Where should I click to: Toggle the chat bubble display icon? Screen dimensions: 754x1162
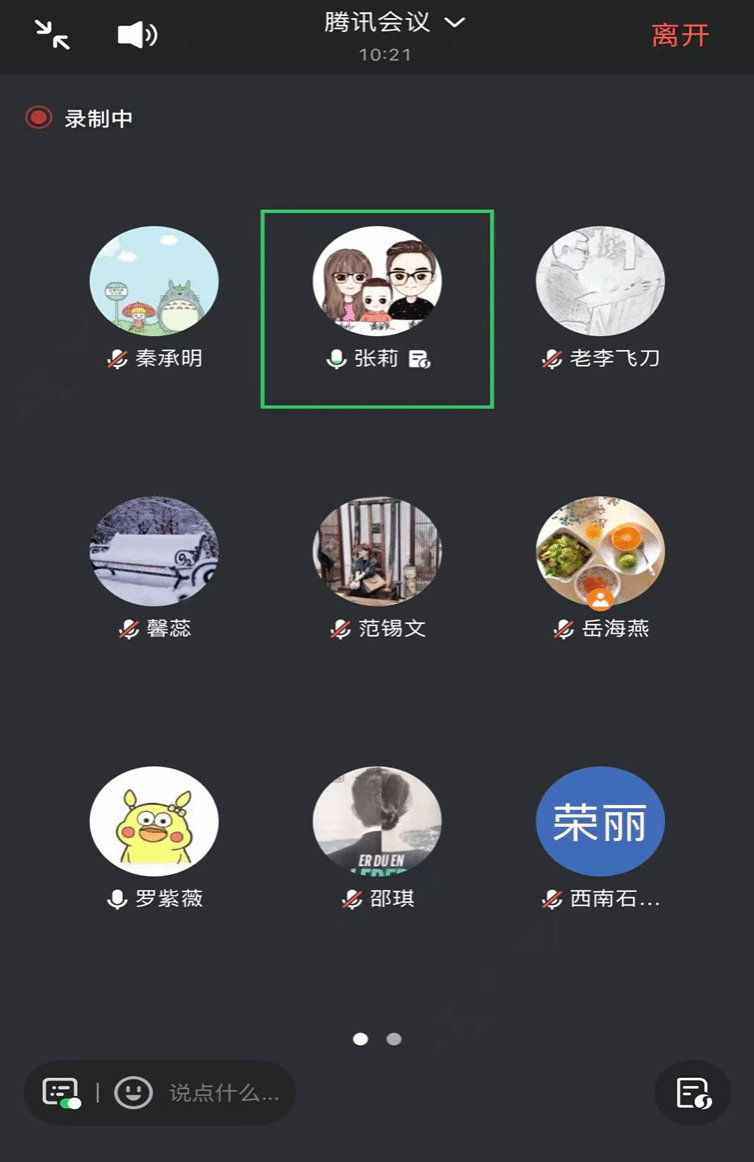pos(61,1092)
